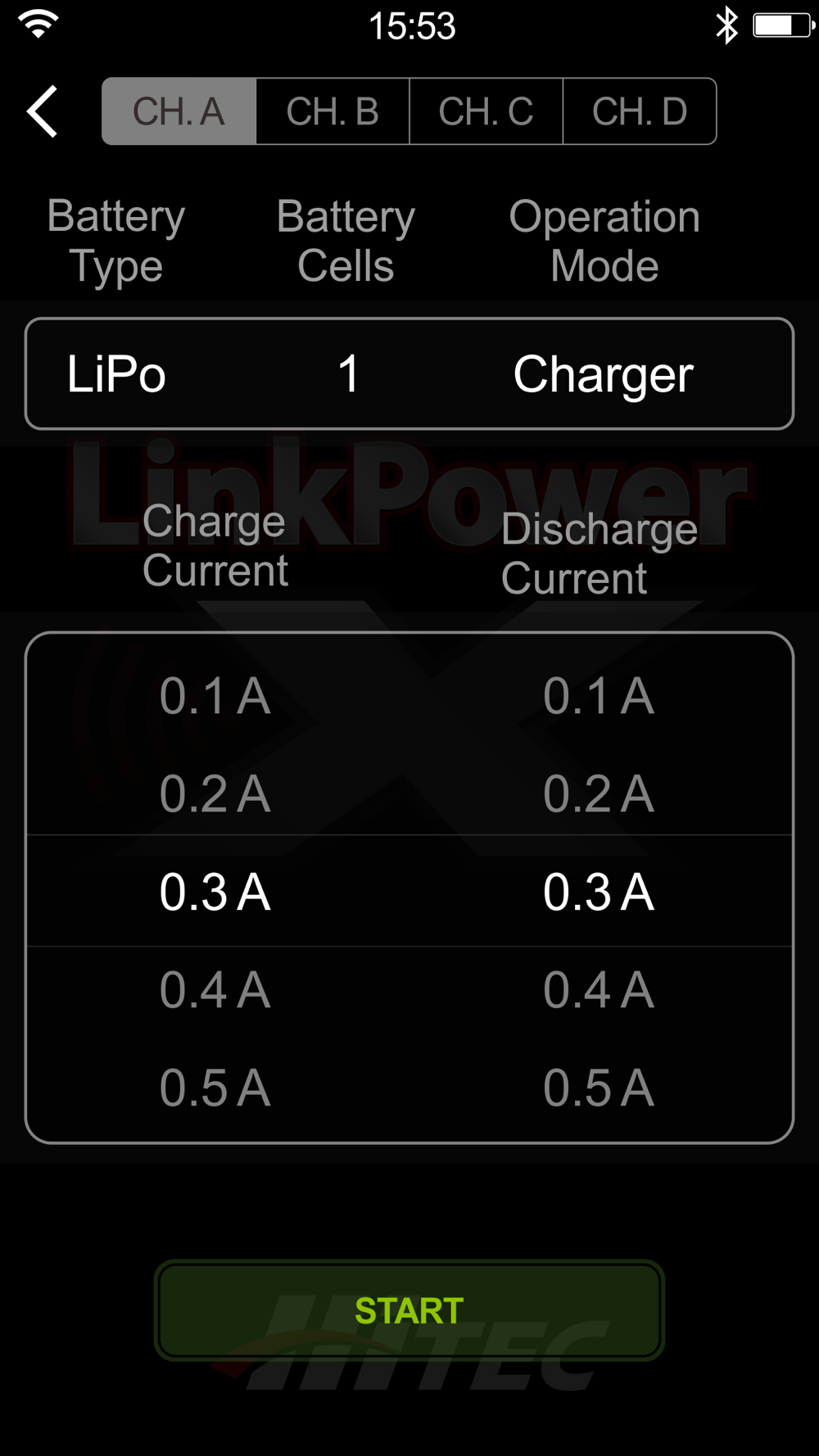Pick 0.5 A discharge current

(599, 1088)
